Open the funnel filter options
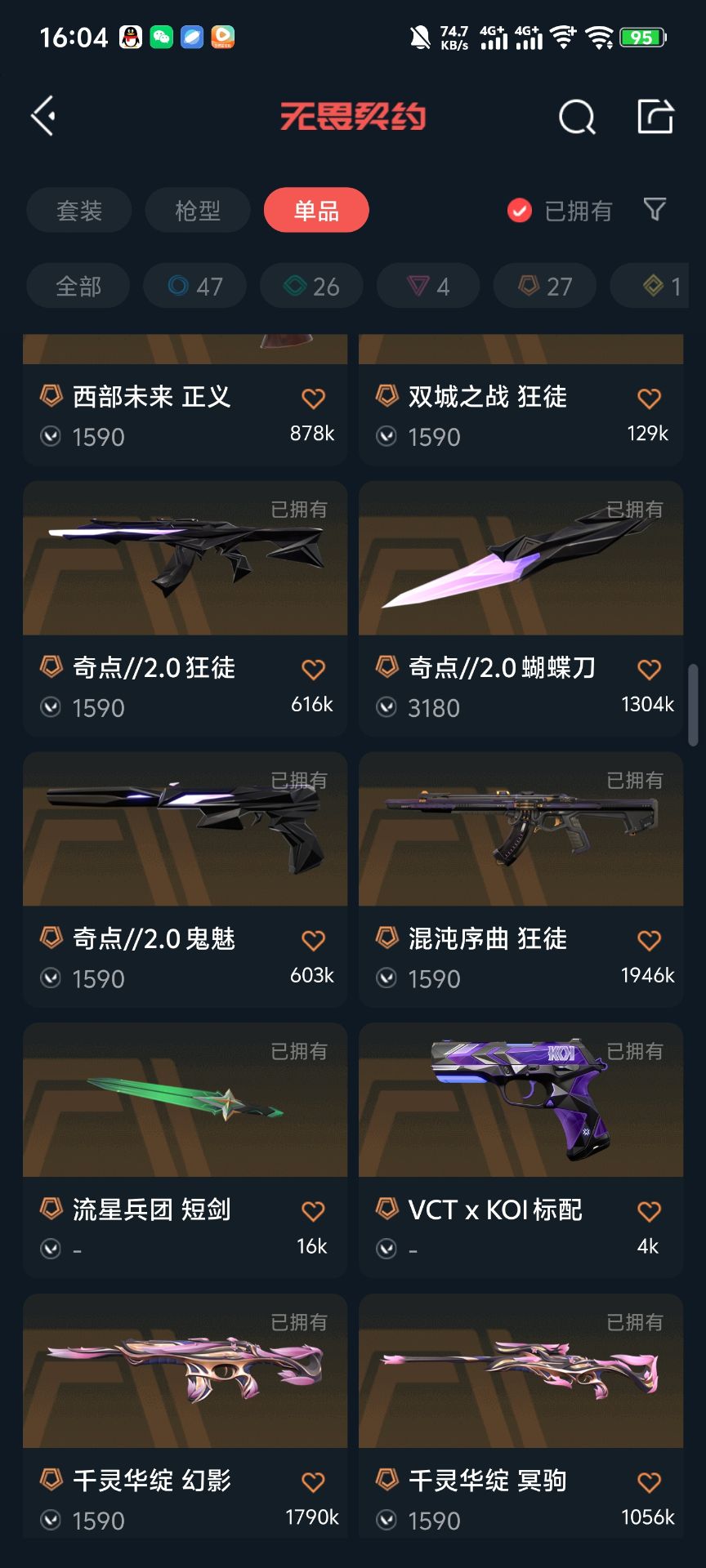This screenshot has width=706, height=1568. click(655, 210)
